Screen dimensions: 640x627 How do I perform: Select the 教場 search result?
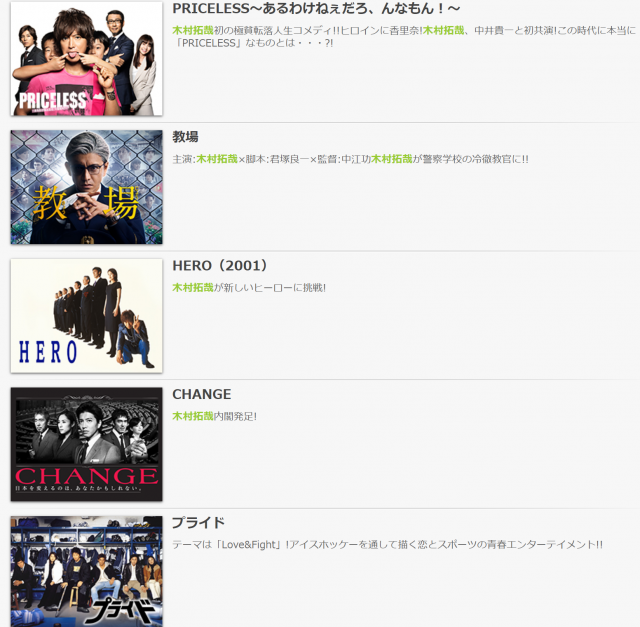tap(186, 137)
